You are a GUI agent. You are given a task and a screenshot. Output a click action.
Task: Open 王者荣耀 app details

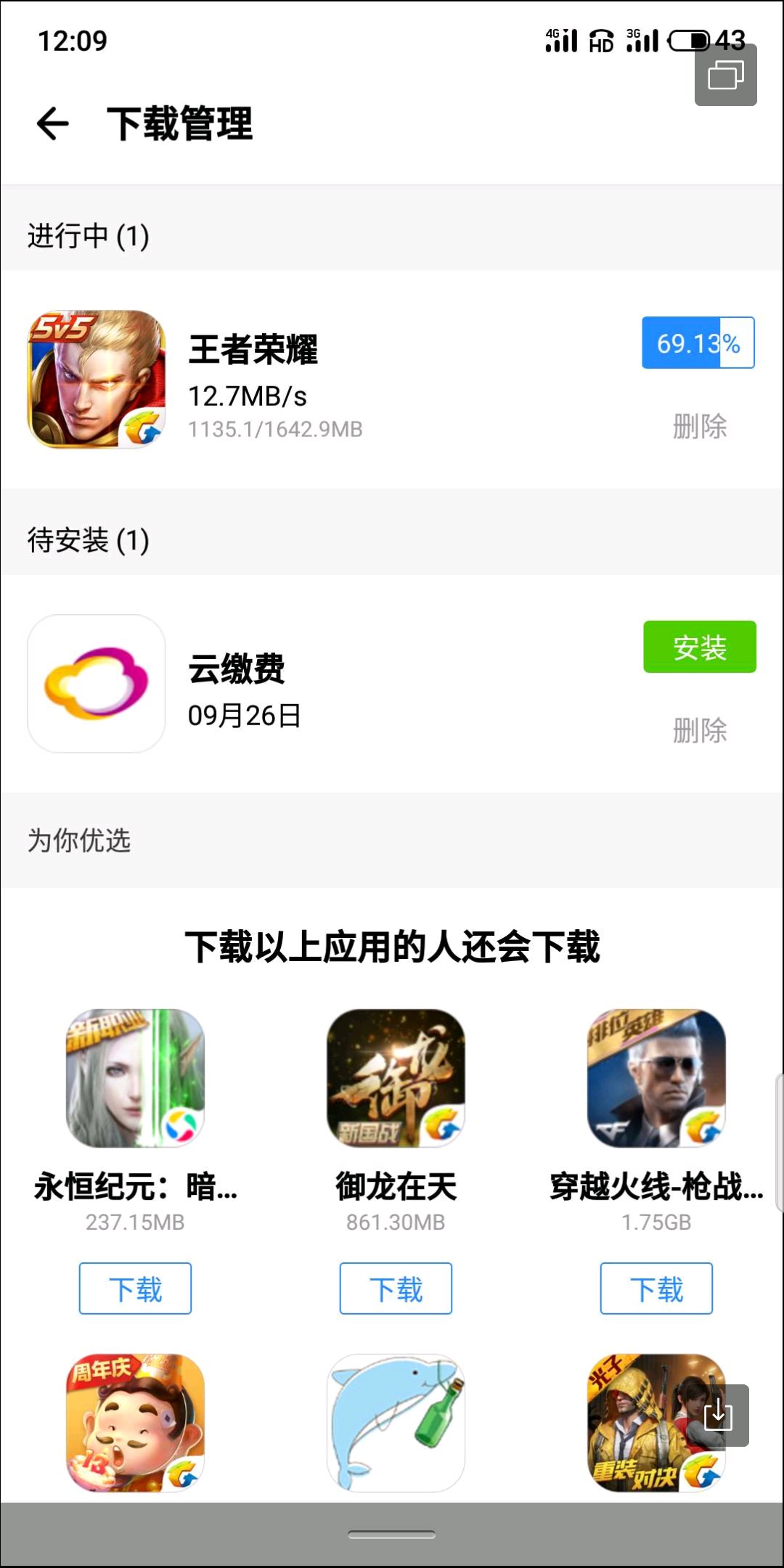coord(97,379)
